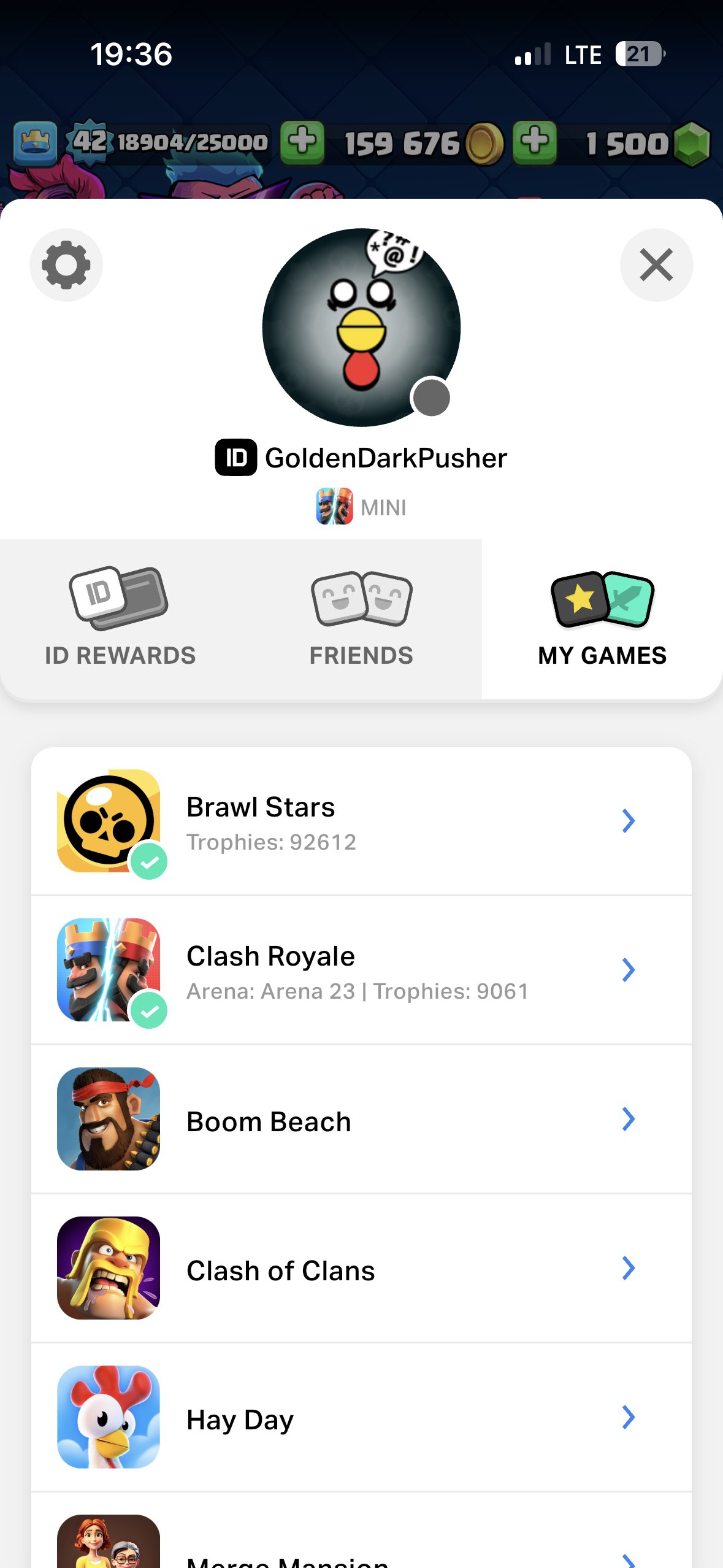Select the My Games tab
The width and height of the screenshot is (723, 1568).
pyautogui.click(x=602, y=618)
